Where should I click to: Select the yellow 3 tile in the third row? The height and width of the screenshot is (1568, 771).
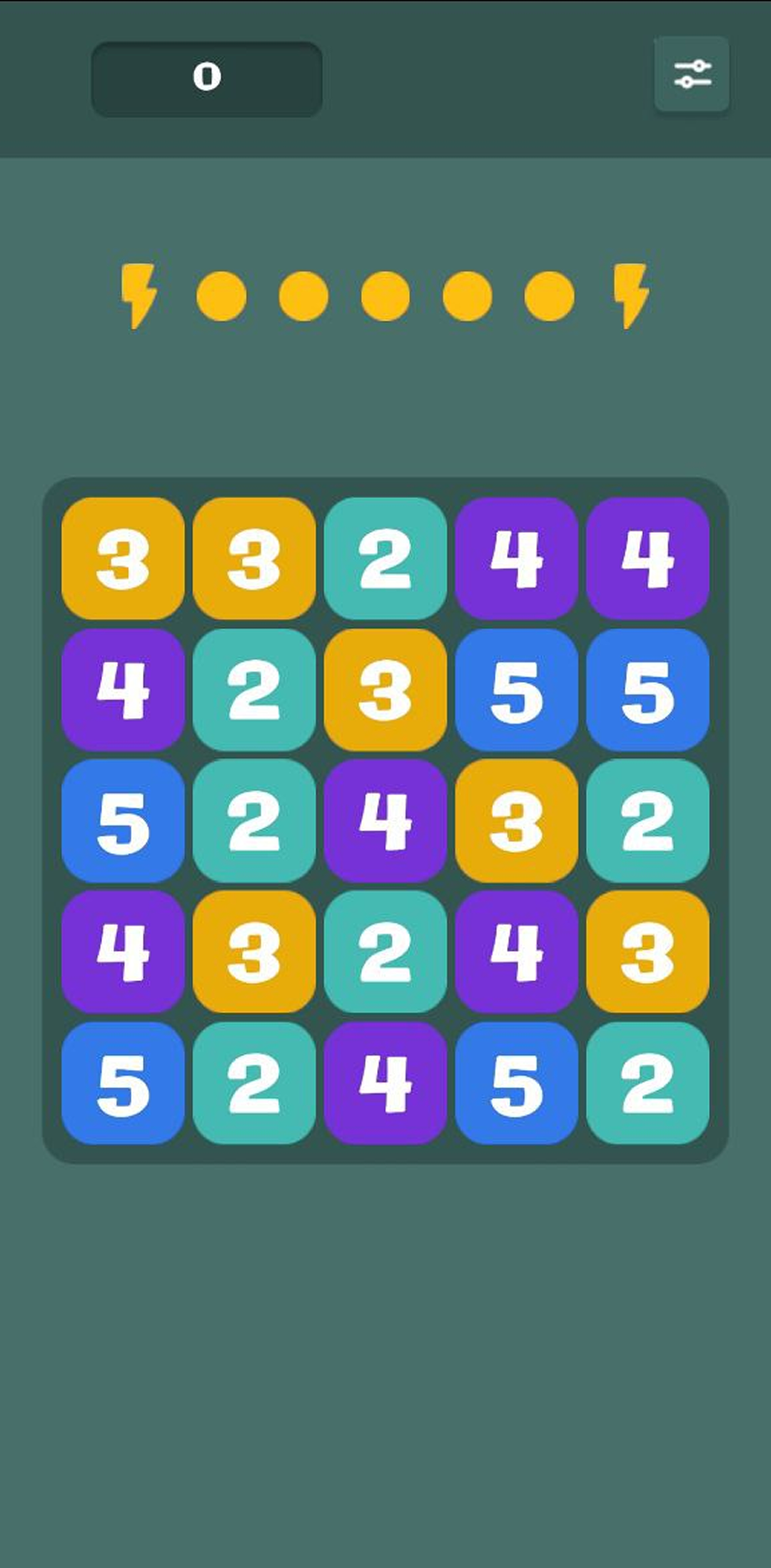click(516, 821)
